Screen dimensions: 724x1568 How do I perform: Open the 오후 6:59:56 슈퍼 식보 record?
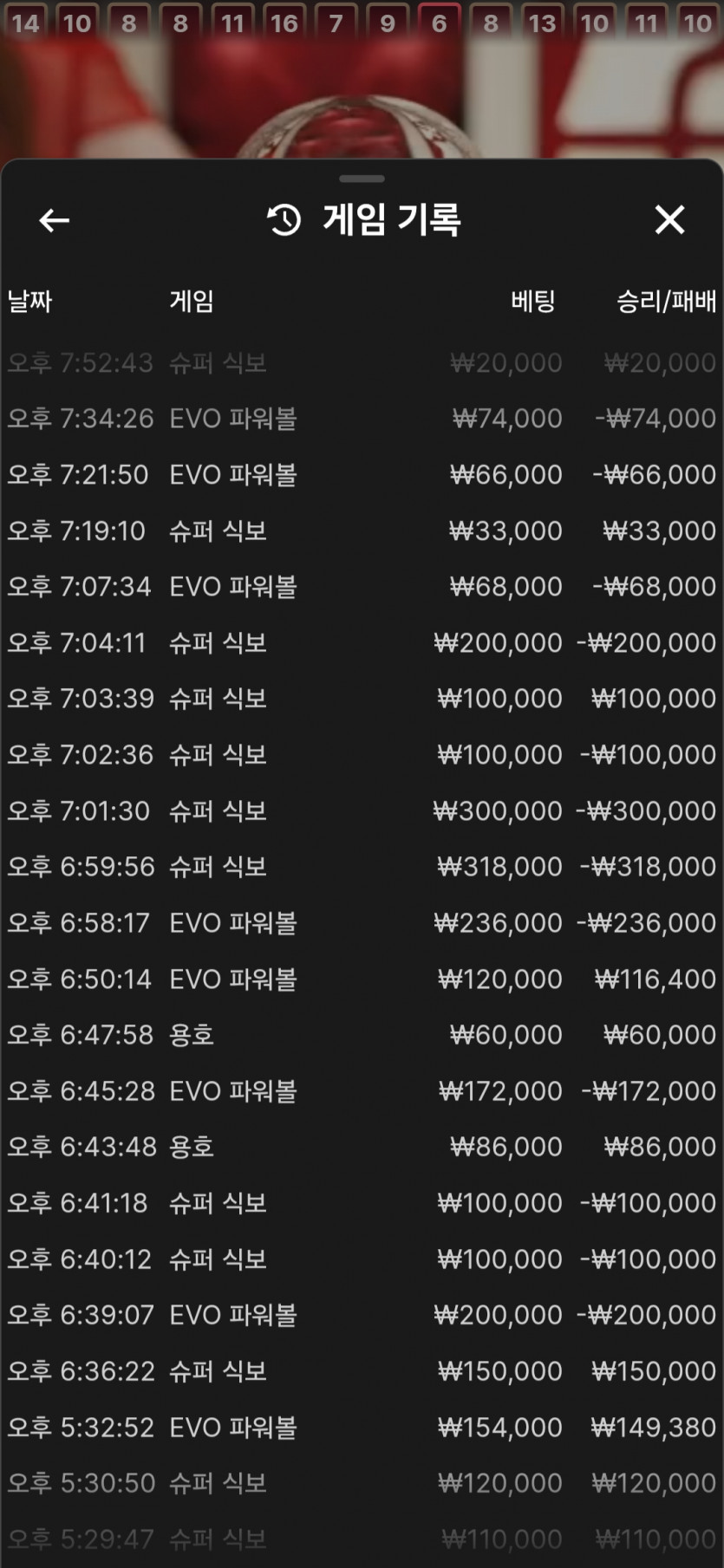(x=362, y=867)
